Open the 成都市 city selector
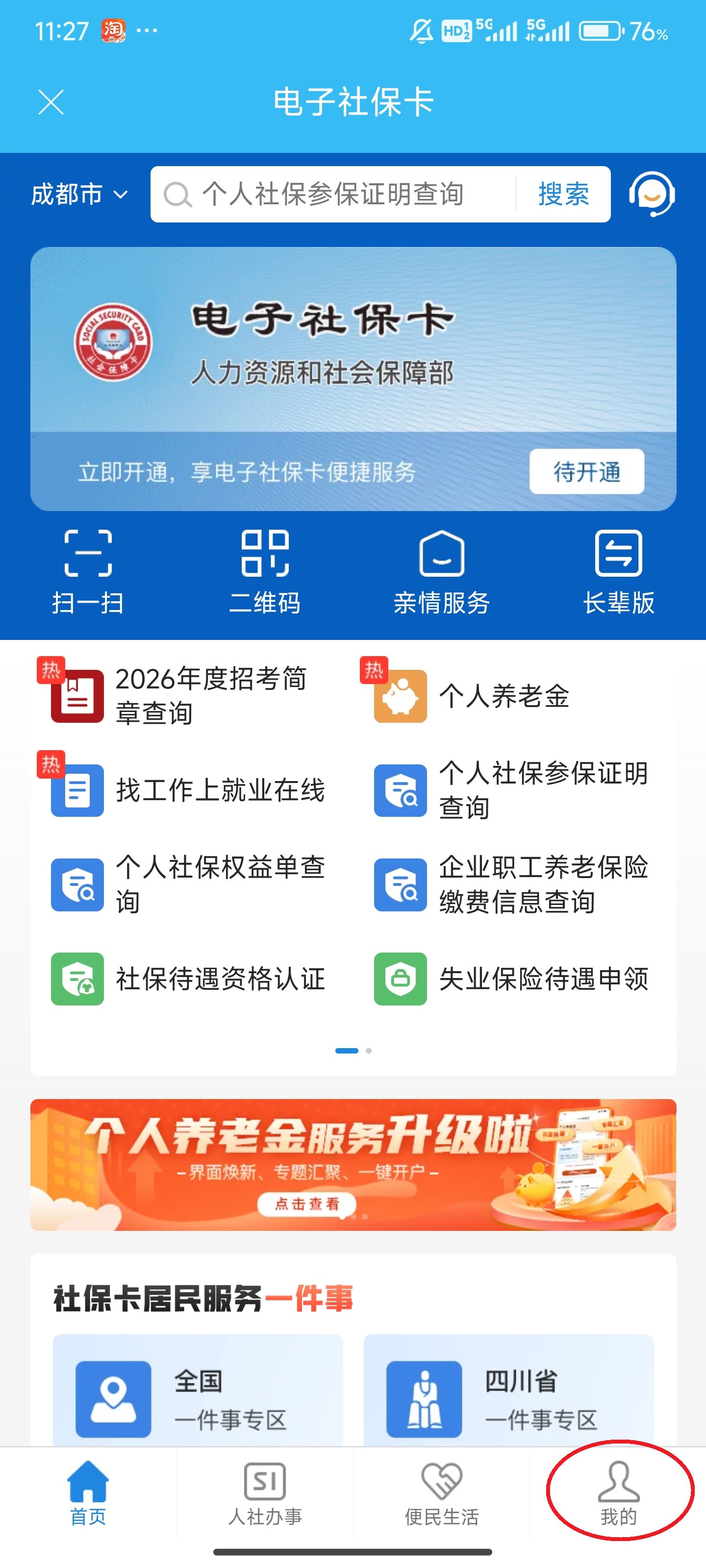Image resolution: width=706 pixels, height=1568 pixels. [79, 195]
